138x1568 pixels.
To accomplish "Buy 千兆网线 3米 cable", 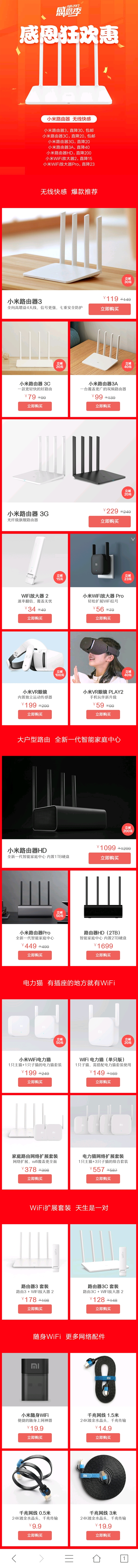I will tap(103, 1535).
